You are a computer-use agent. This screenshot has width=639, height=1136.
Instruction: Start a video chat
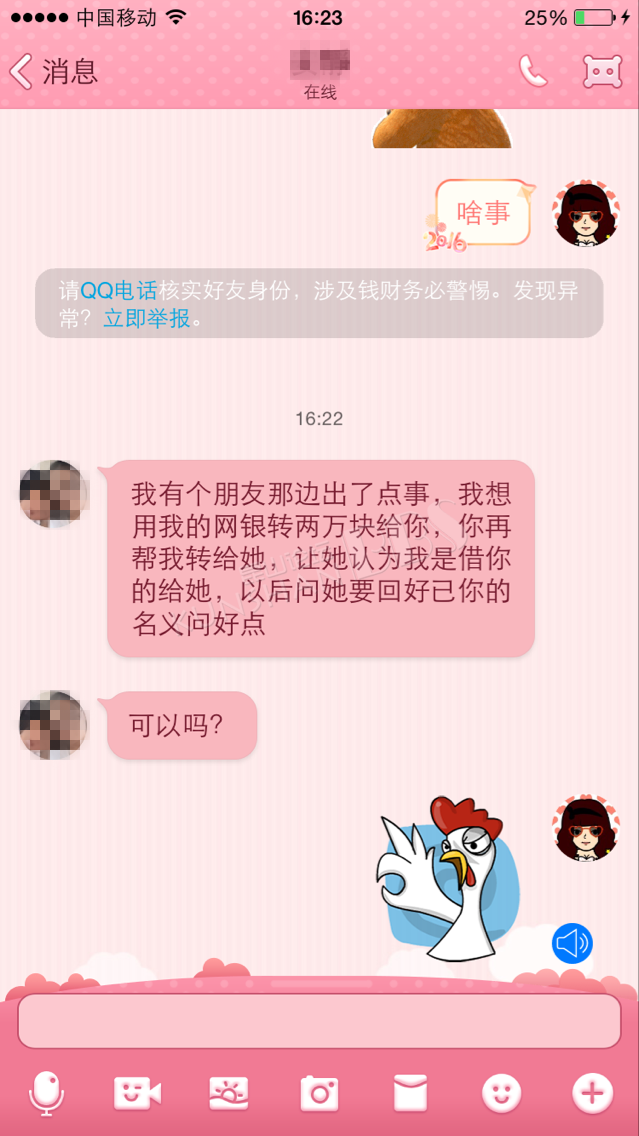[138, 1093]
